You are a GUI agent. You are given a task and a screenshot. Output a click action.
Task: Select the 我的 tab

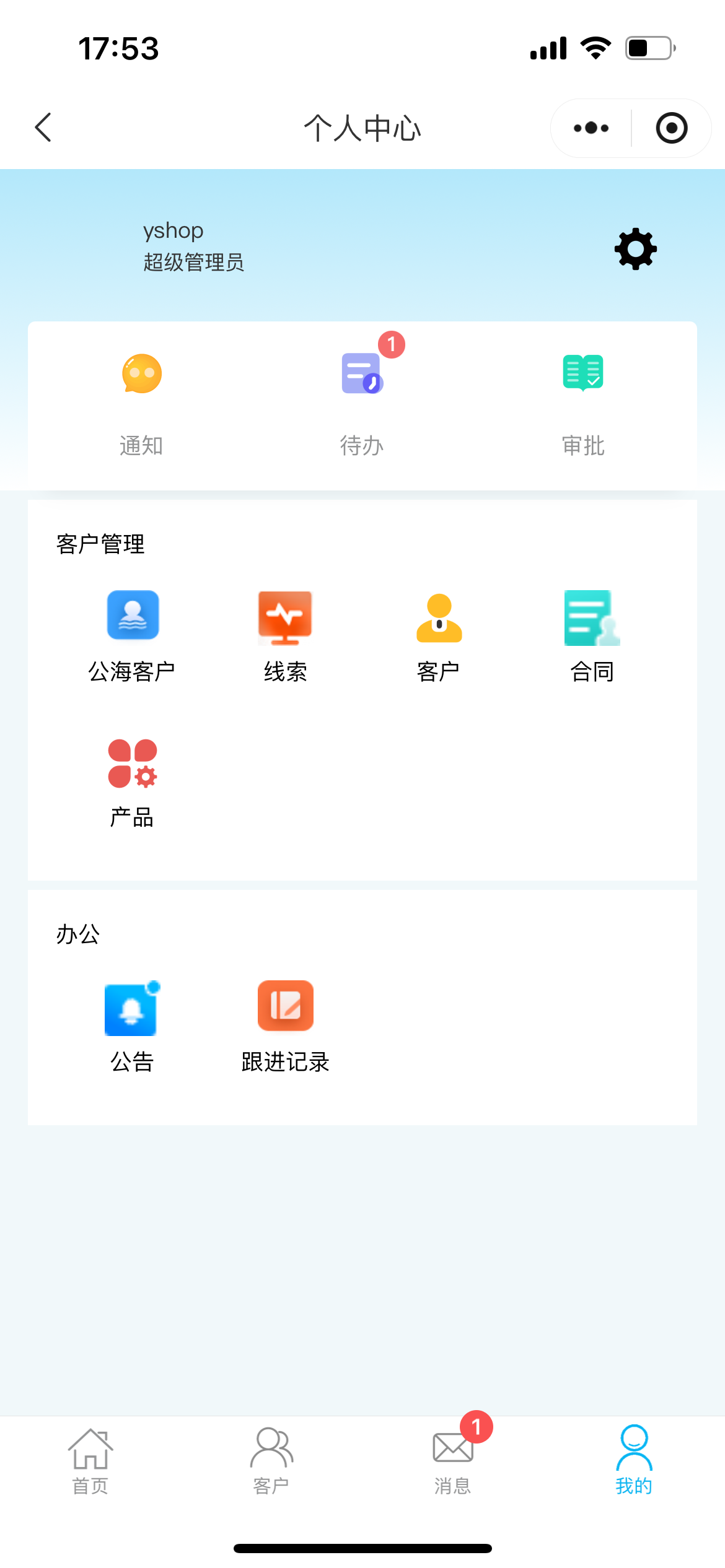[x=634, y=1460]
